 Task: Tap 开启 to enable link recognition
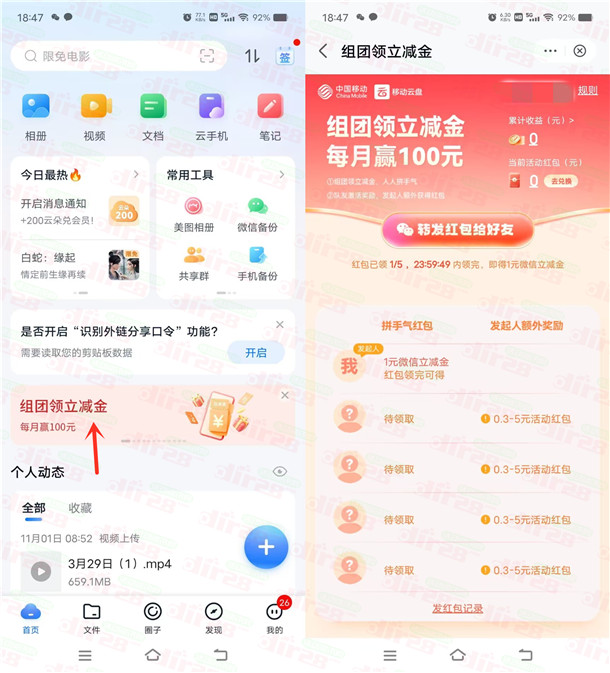click(256, 352)
